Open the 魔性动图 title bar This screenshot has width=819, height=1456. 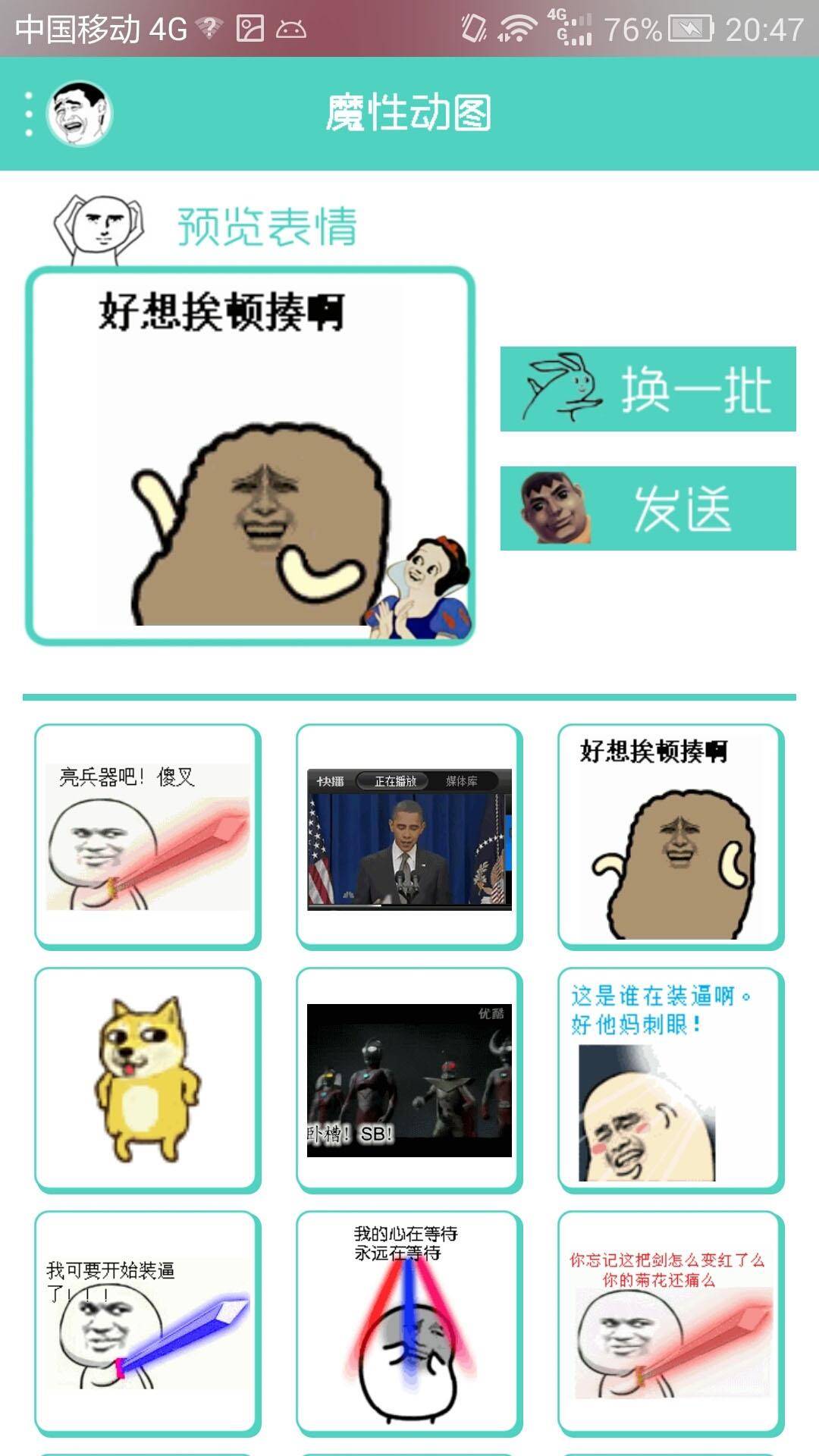[x=409, y=112]
